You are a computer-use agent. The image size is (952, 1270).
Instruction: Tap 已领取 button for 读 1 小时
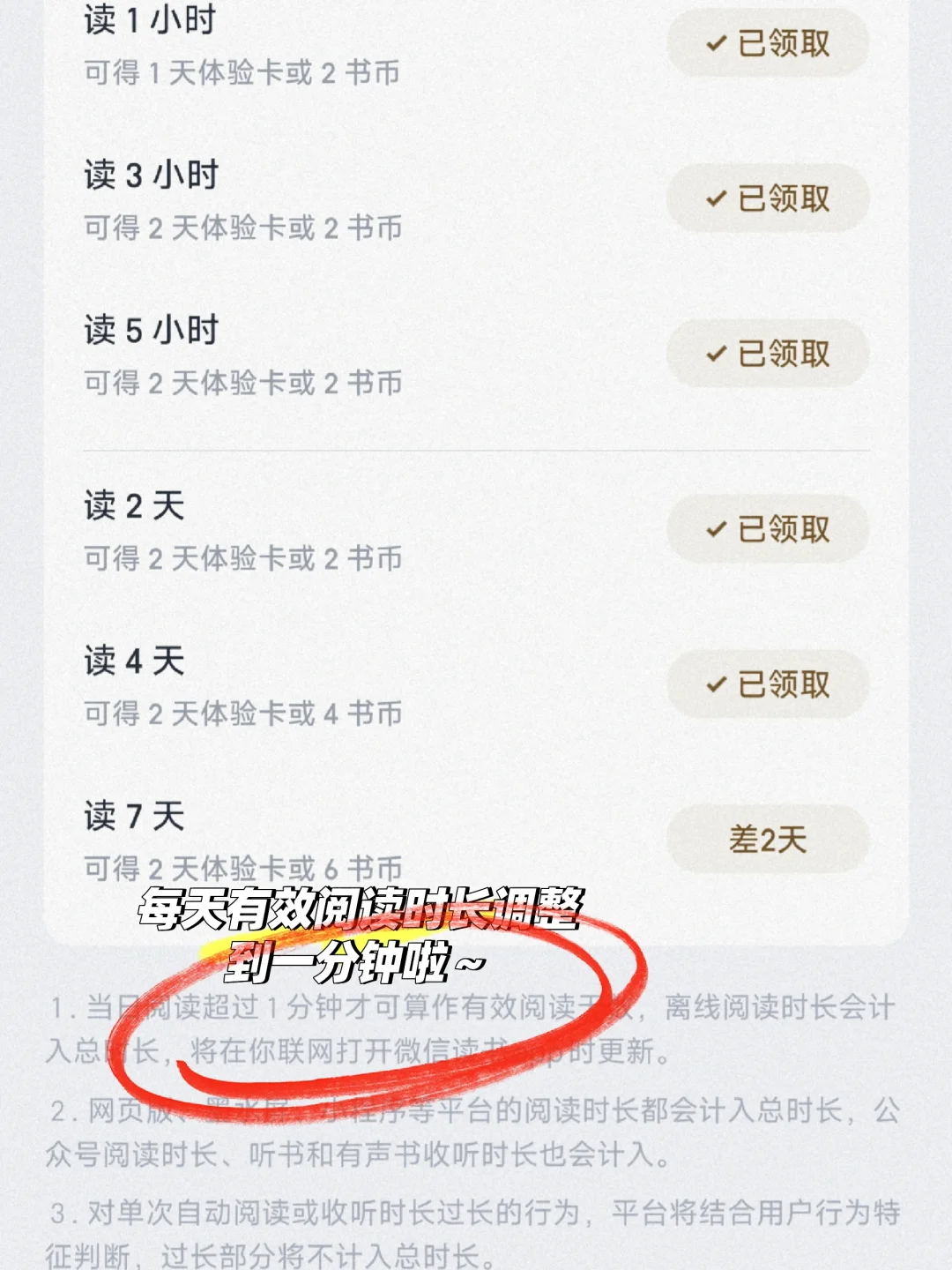[768, 42]
